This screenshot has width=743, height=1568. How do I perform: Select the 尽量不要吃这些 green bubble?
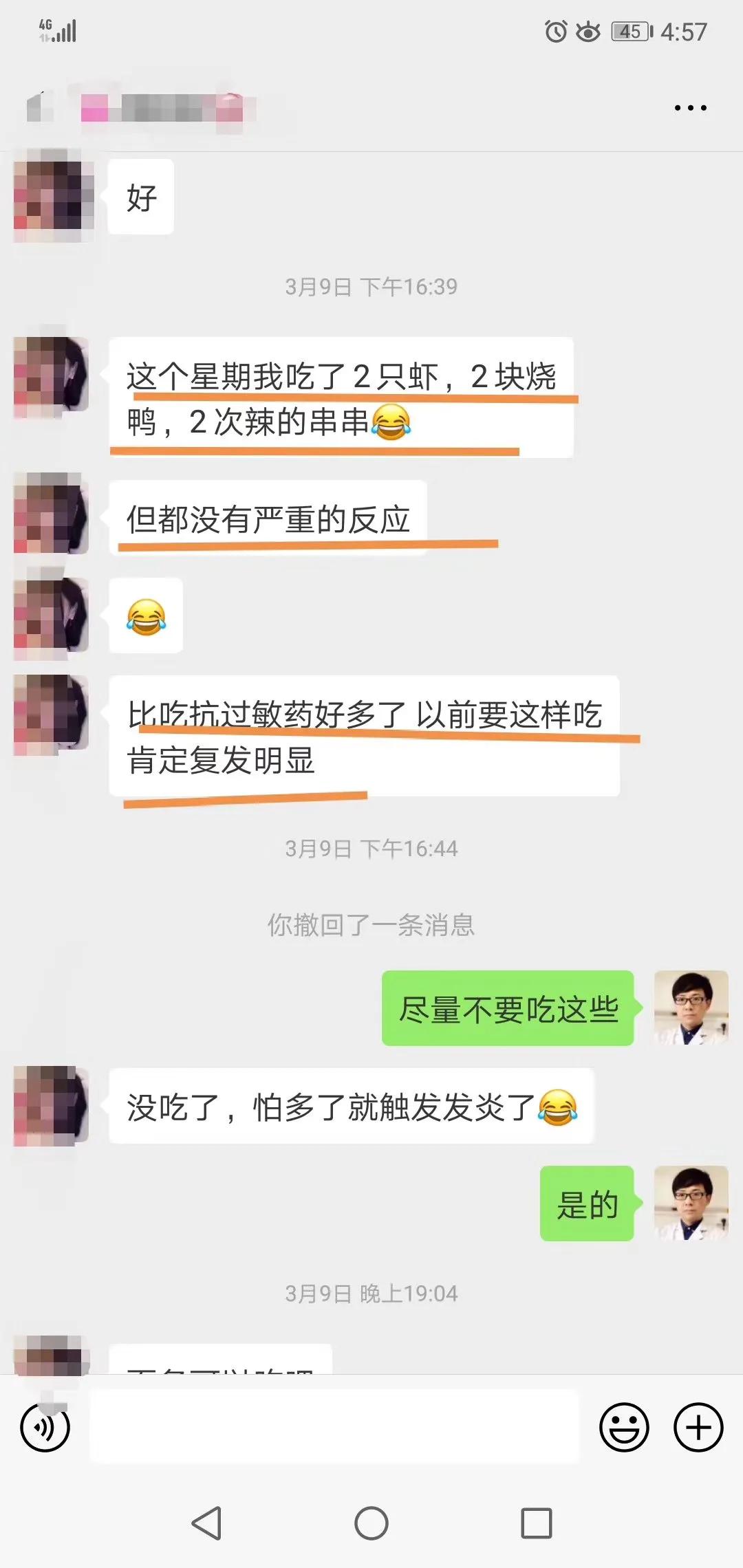click(507, 1008)
